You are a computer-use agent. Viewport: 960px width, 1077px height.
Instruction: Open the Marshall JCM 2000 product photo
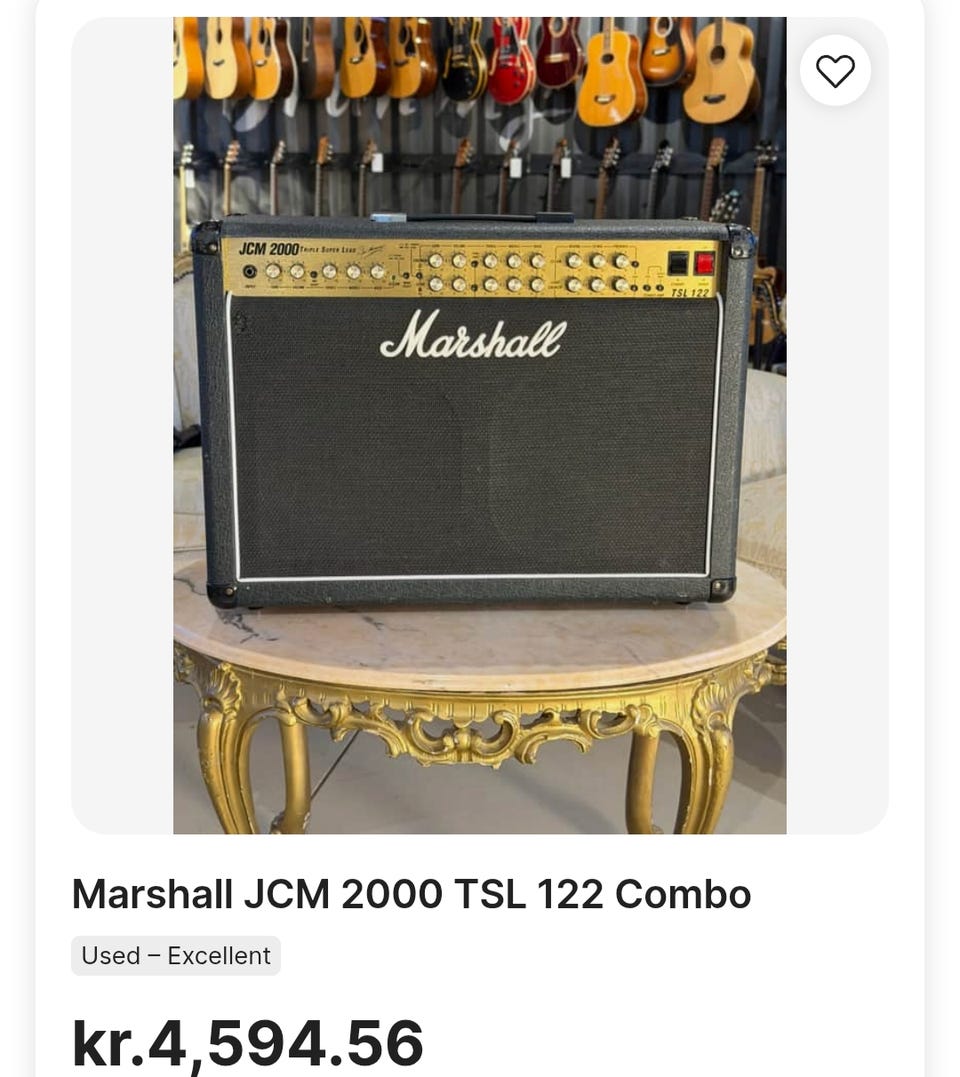[x=479, y=425]
